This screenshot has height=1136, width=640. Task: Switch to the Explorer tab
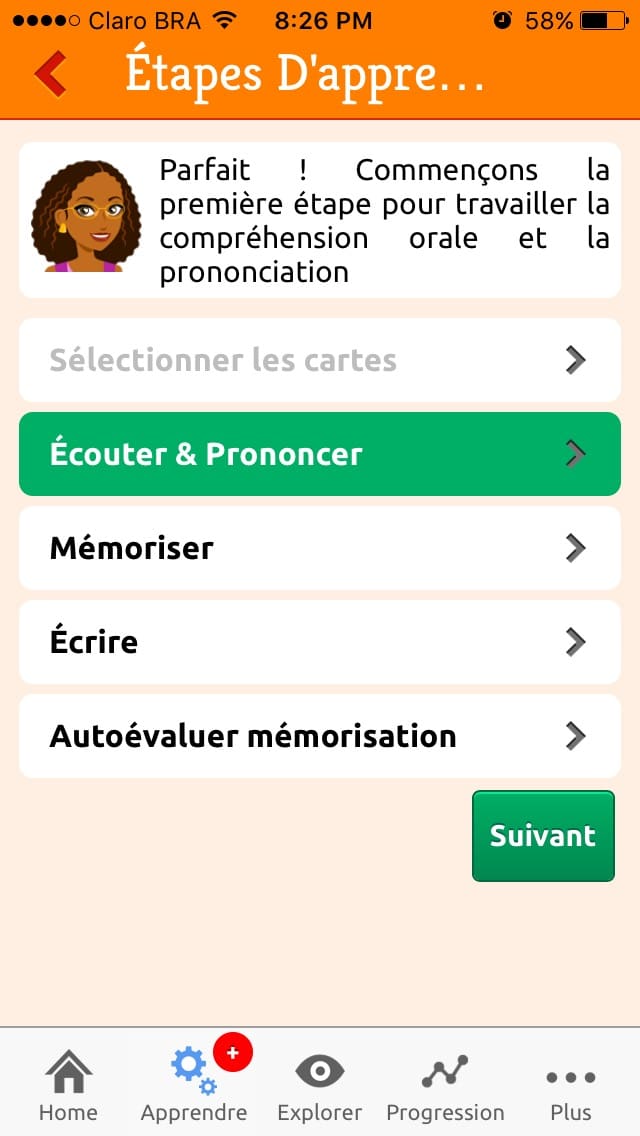pyautogui.click(x=320, y=1086)
